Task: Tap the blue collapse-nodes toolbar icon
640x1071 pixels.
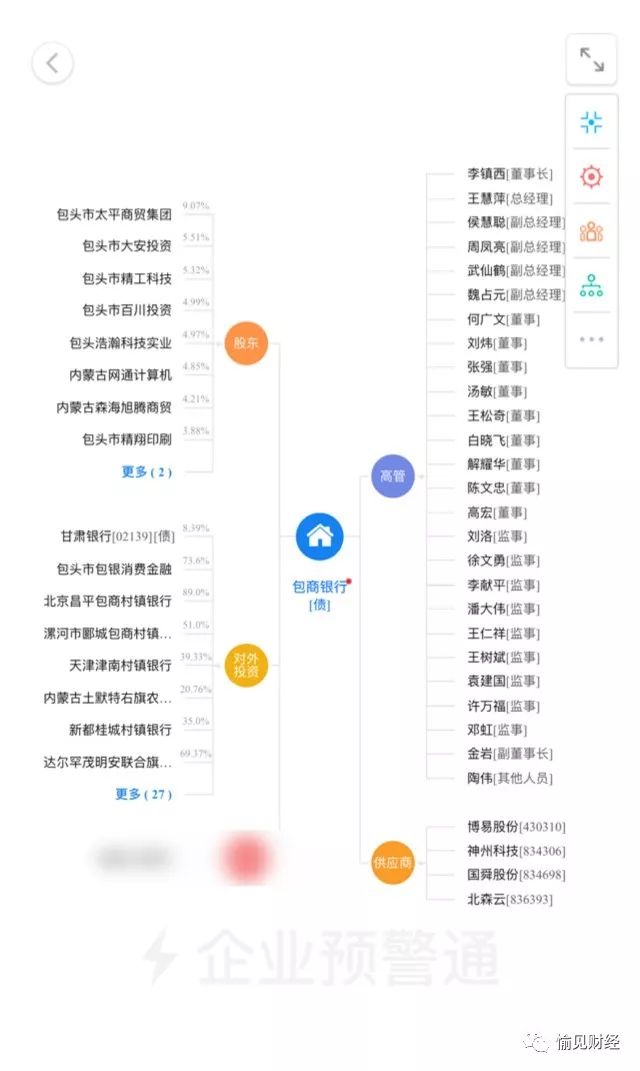Action: (591, 122)
